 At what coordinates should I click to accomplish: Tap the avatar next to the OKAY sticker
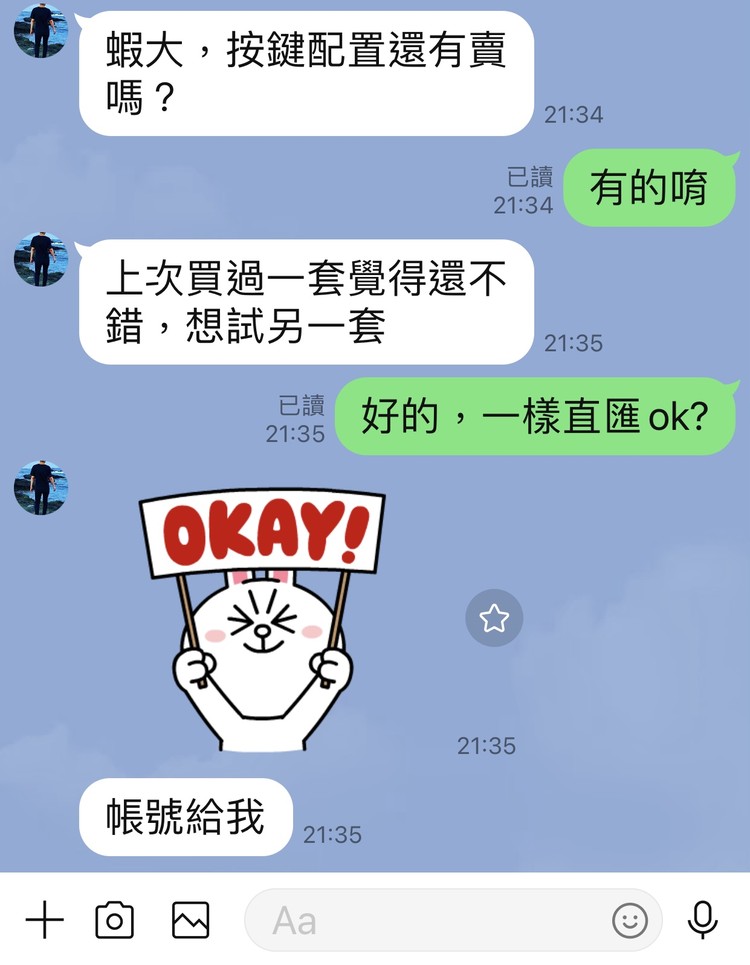pyautogui.click(x=41, y=488)
